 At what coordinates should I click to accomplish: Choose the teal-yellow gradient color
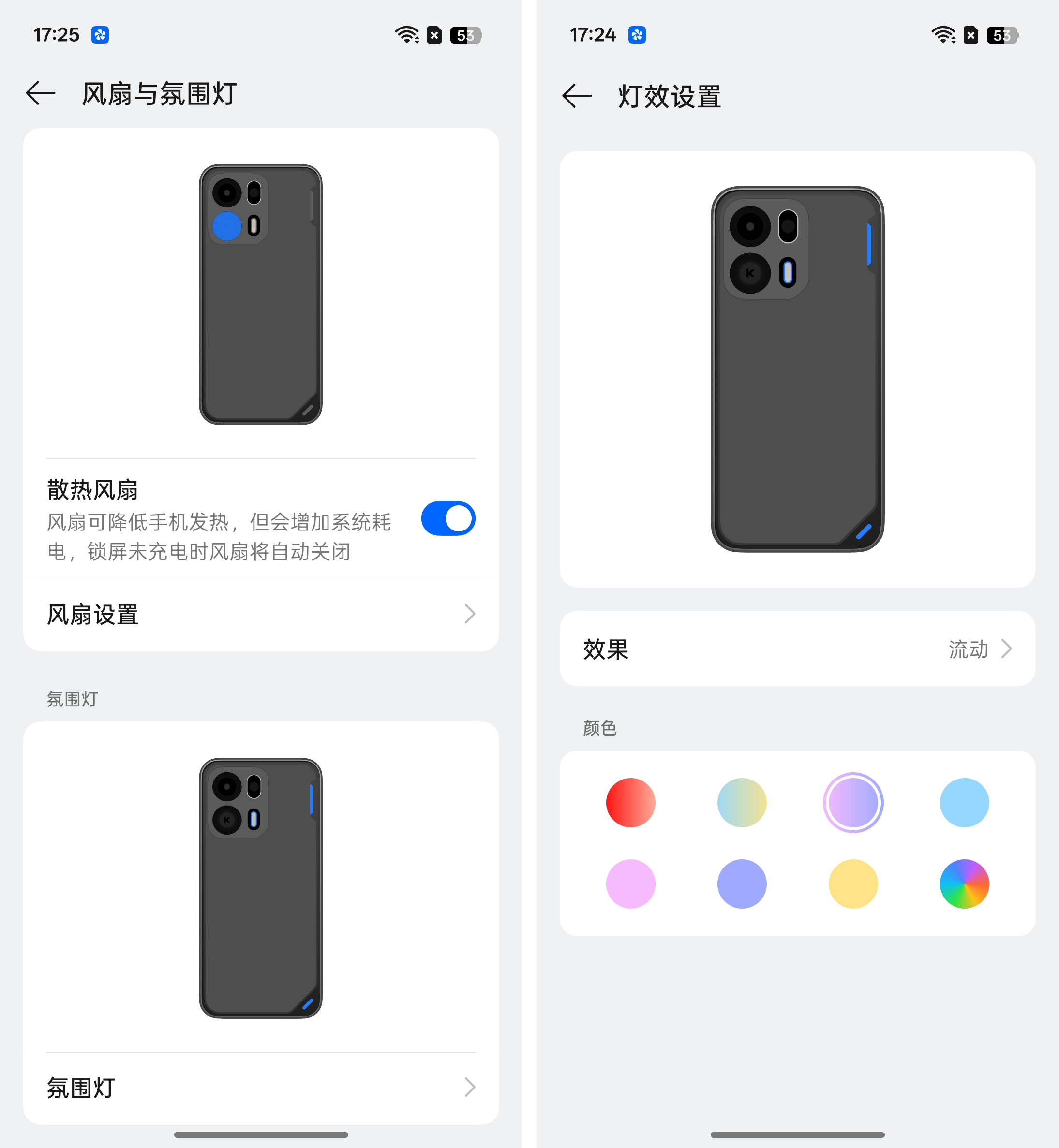click(x=742, y=802)
